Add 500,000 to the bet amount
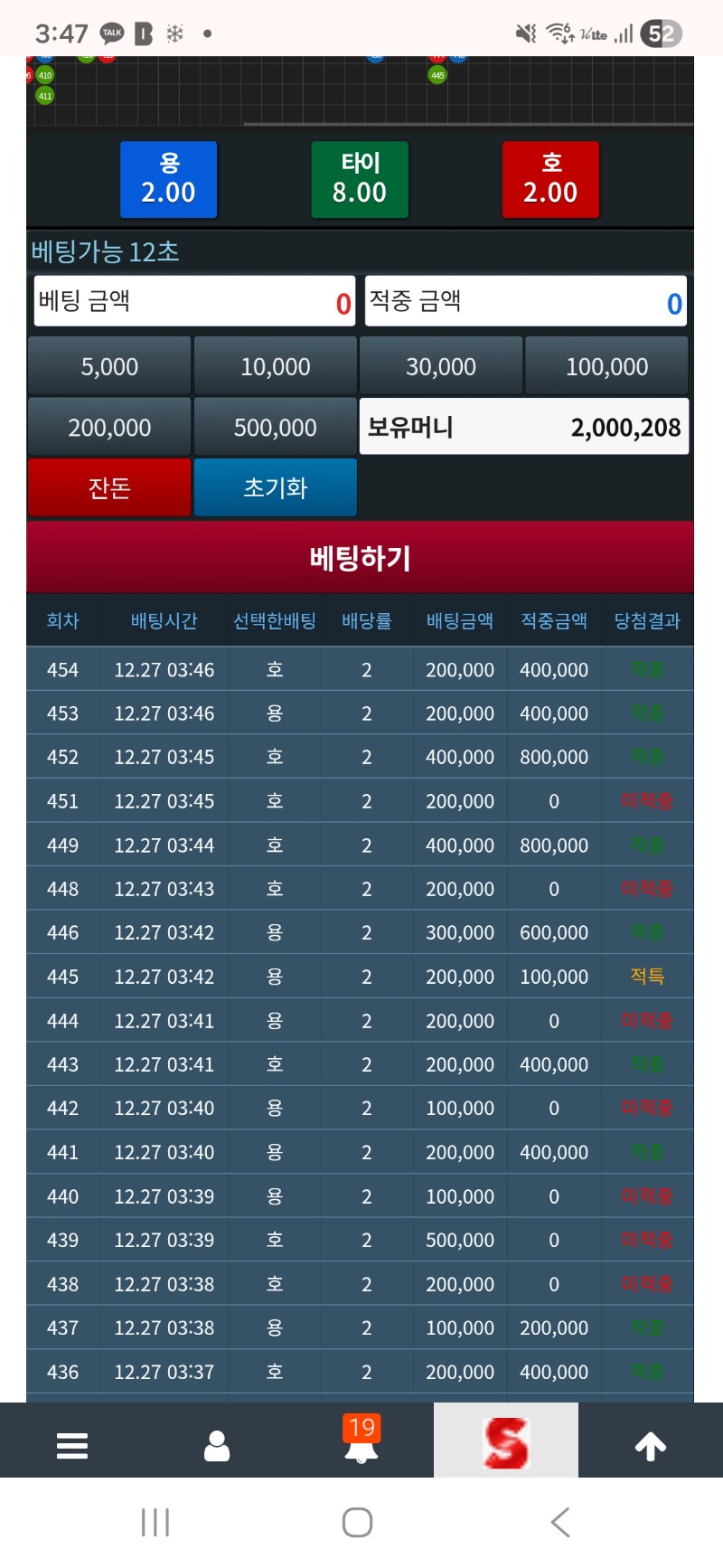Image resolution: width=723 pixels, height=1568 pixels. [x=275, y=427]
